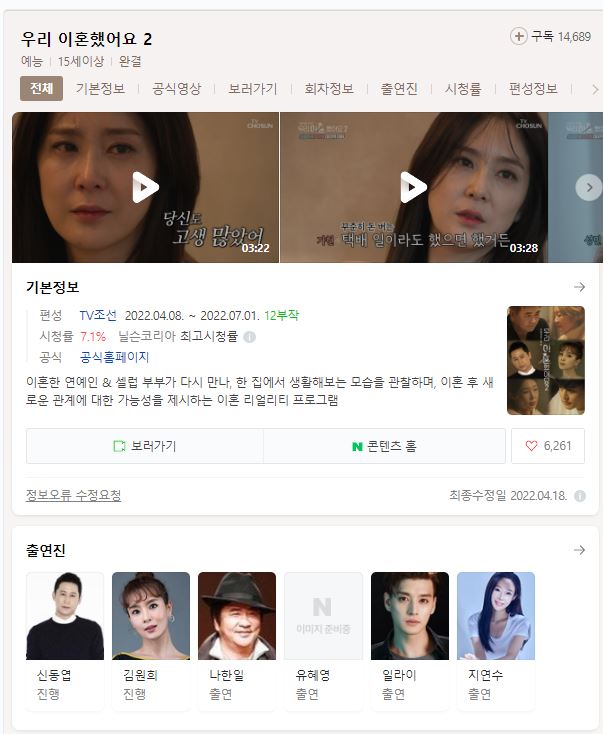603x734 pixels.
Task: Tap the 보러가기 watch button
Action: (145, 446)
